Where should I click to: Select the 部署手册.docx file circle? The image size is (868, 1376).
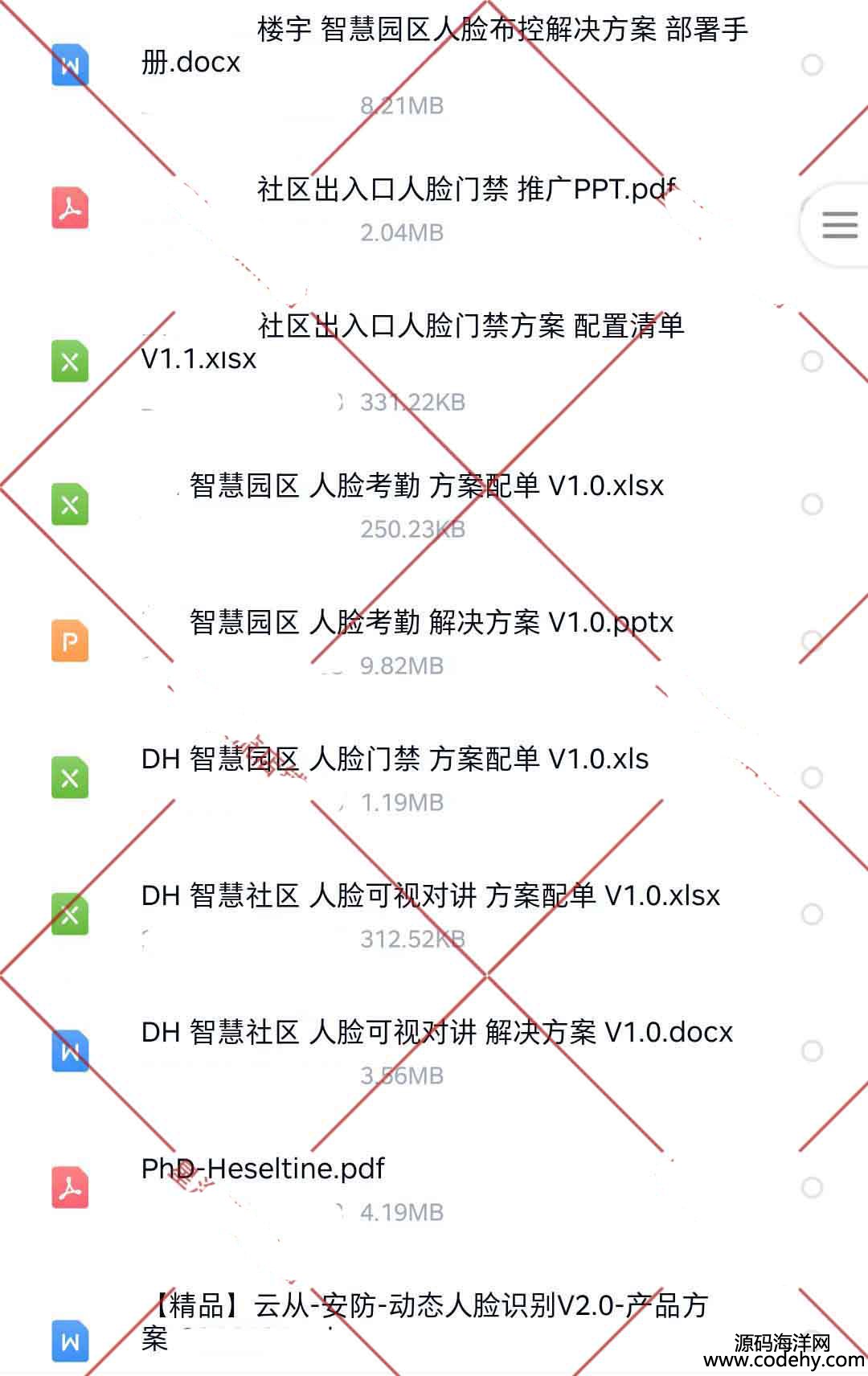coord(813,64)
